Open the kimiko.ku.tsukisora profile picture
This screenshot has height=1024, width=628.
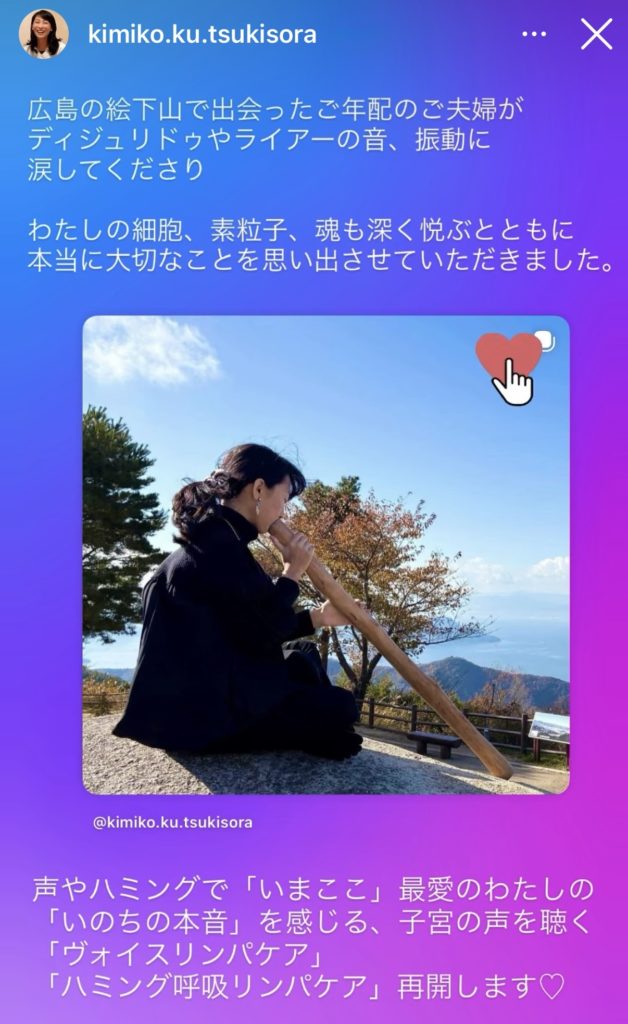(x=44, y=34)
